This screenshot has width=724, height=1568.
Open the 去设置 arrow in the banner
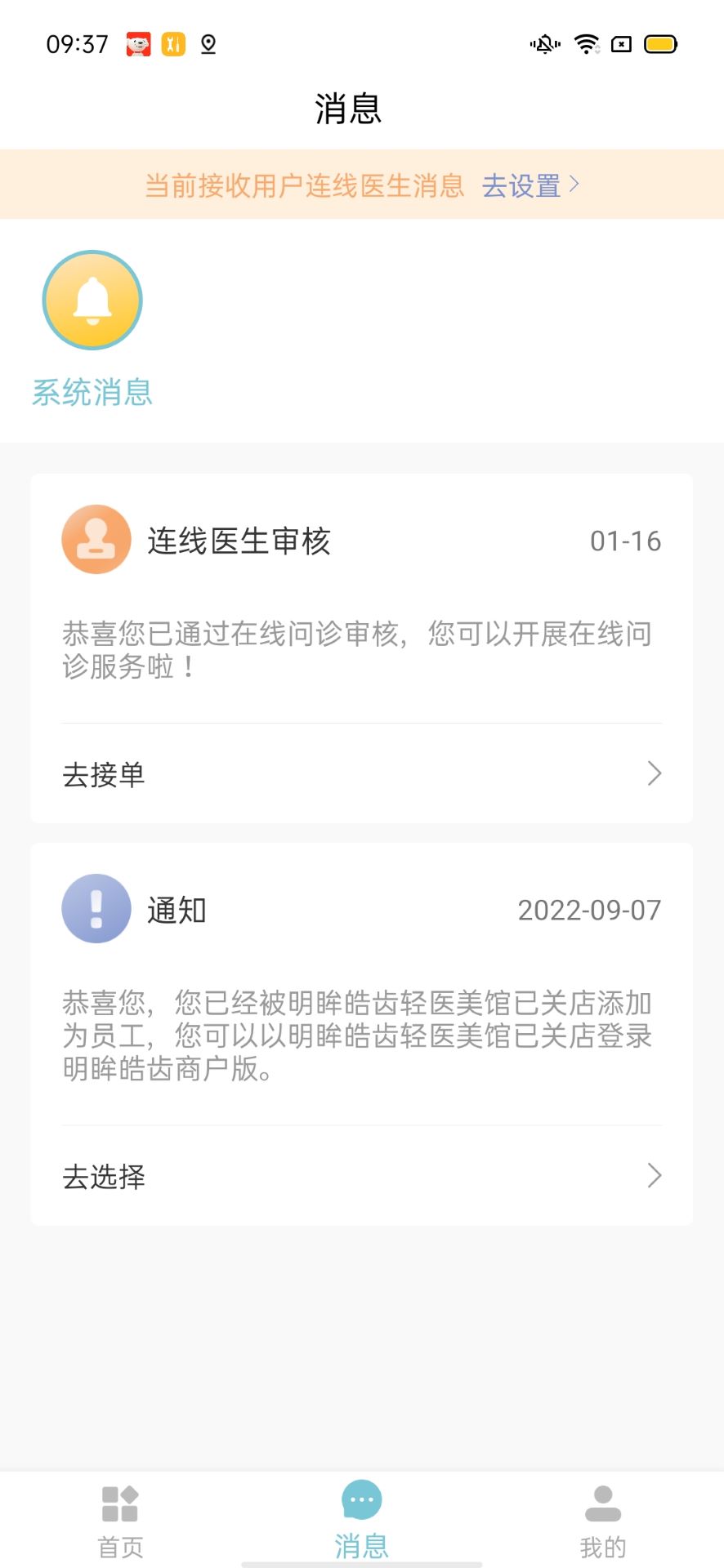pyautogui.click(x=574, y=186)
